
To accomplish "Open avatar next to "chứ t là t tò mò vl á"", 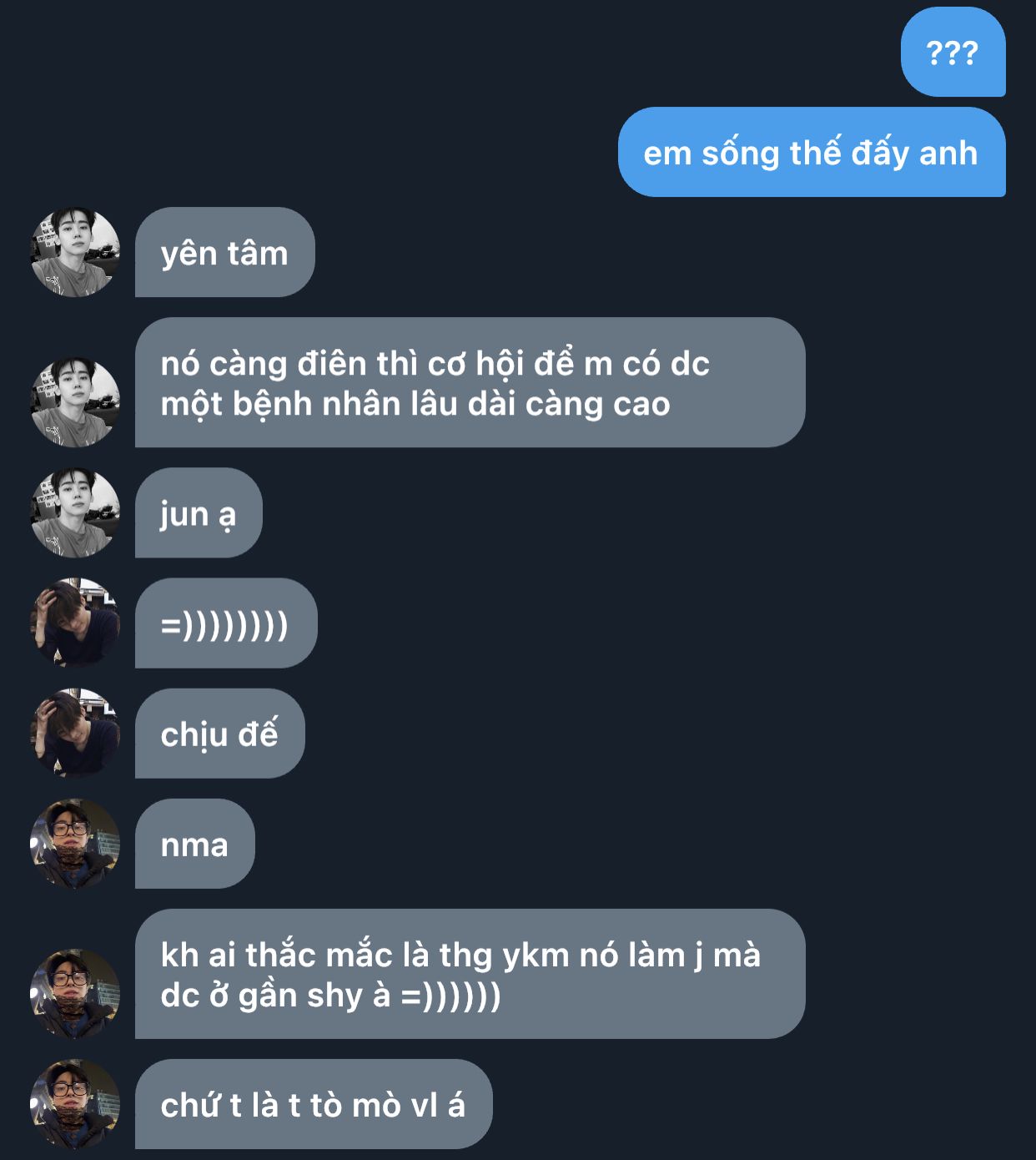I will [75, 1103].
